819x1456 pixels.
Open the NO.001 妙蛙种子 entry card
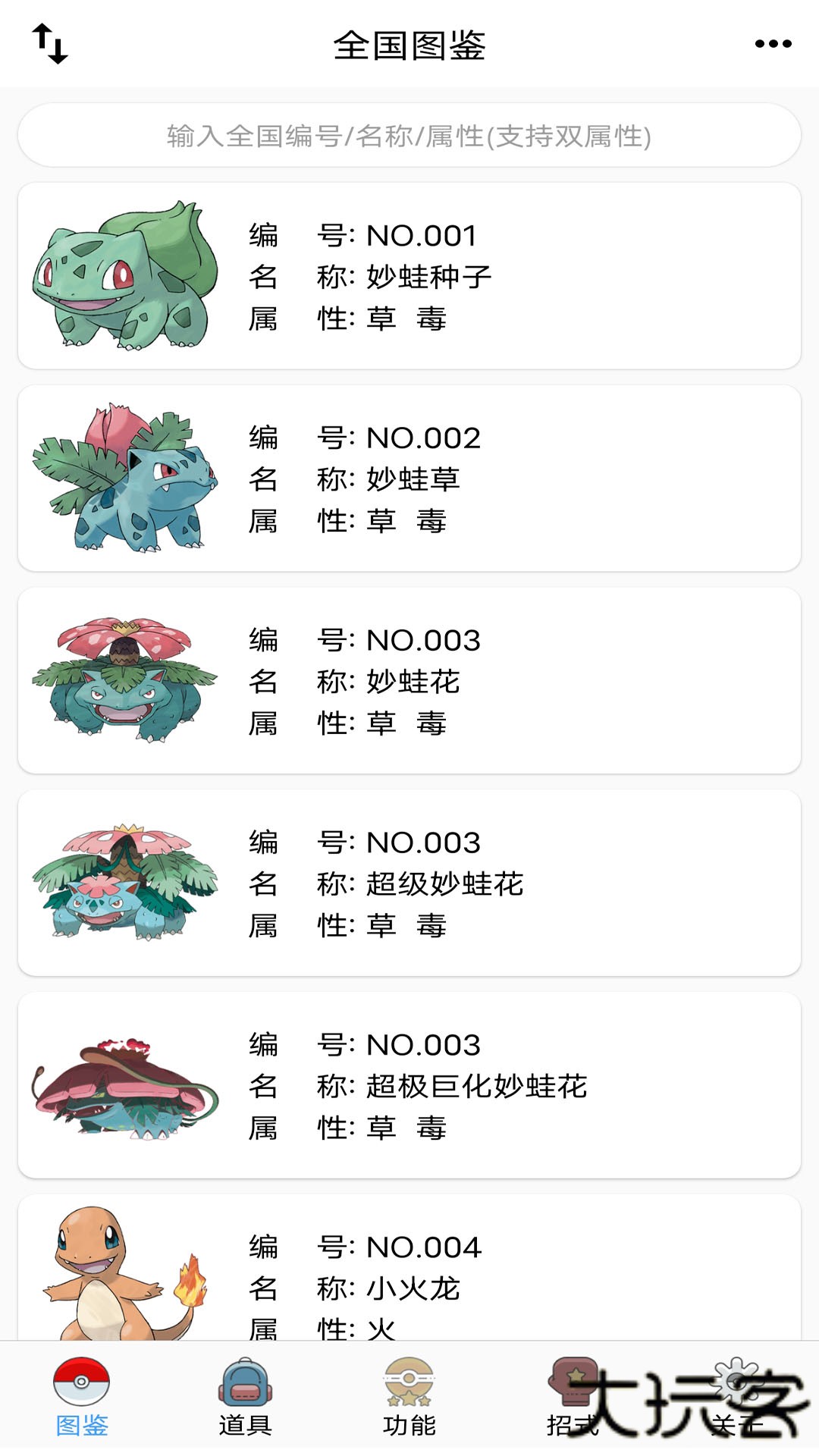[409, 277]
